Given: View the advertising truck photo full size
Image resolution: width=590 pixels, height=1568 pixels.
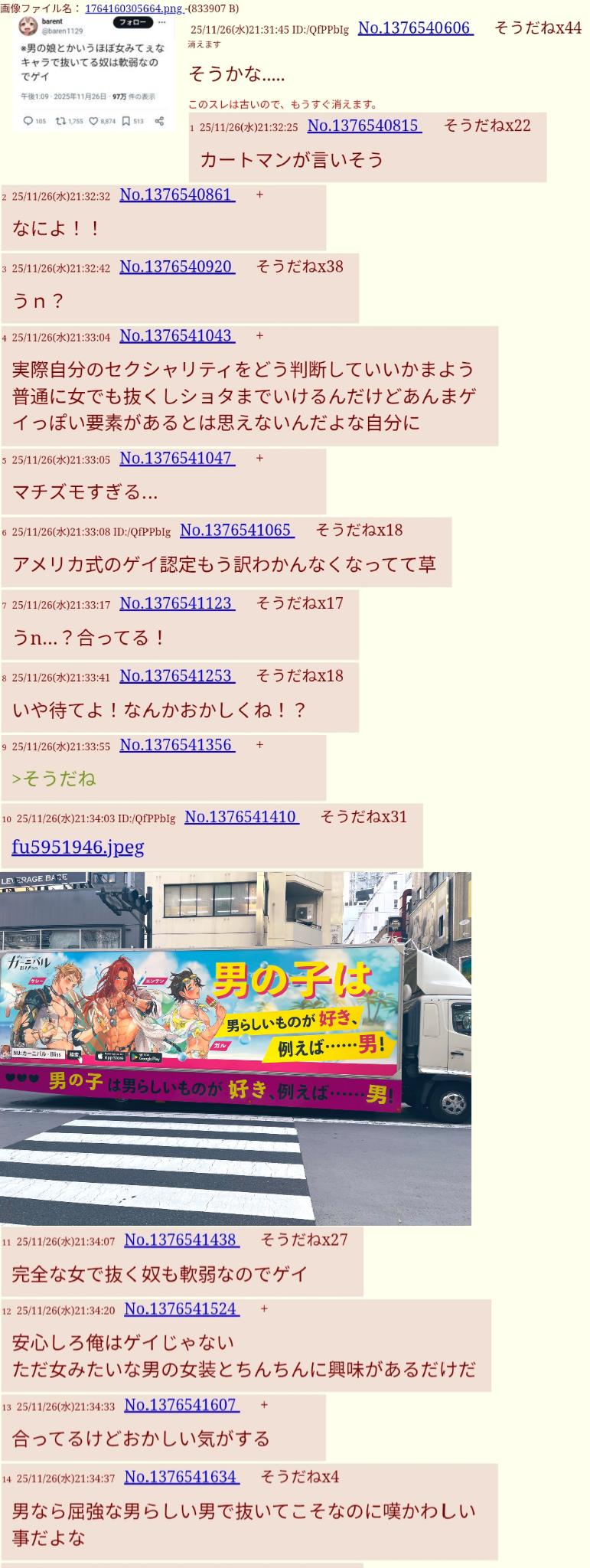Looking at the screenshot, I should coord(235,1048).
